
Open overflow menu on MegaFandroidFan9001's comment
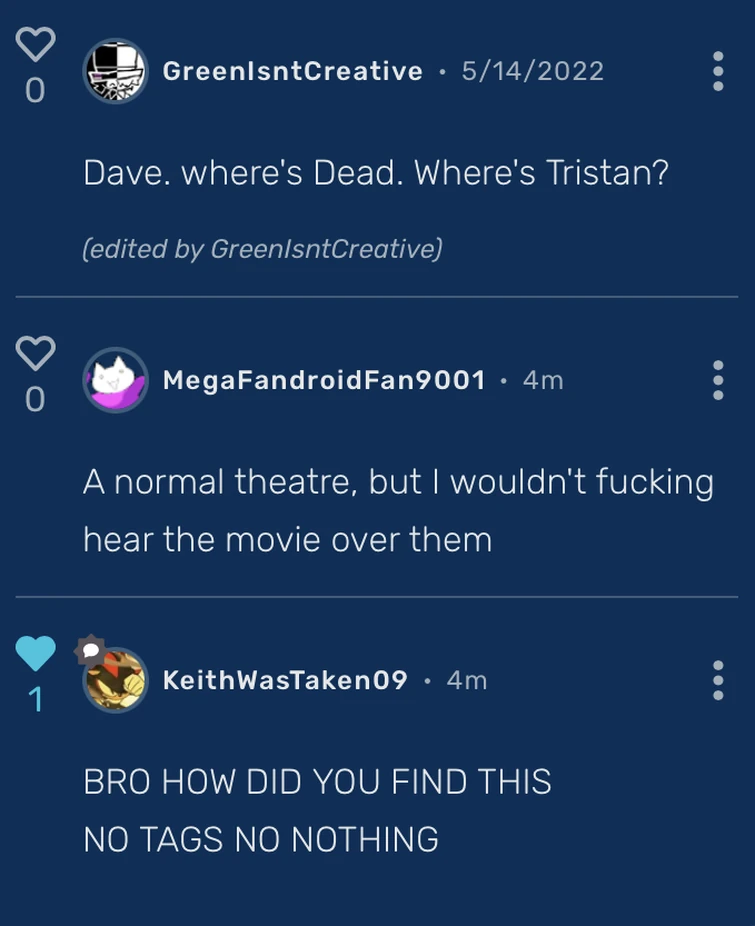tap(717, 380)
